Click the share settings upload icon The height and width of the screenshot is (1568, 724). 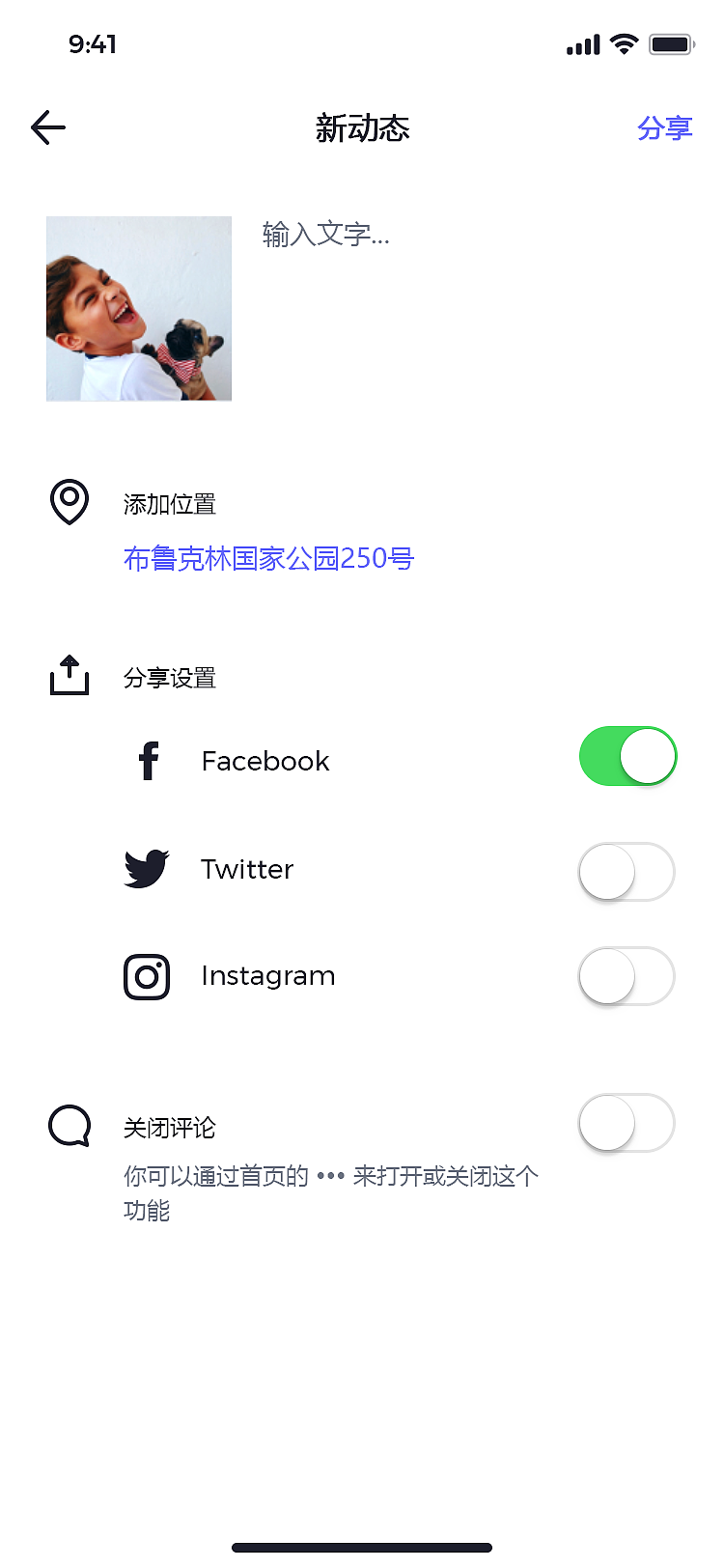69,675
